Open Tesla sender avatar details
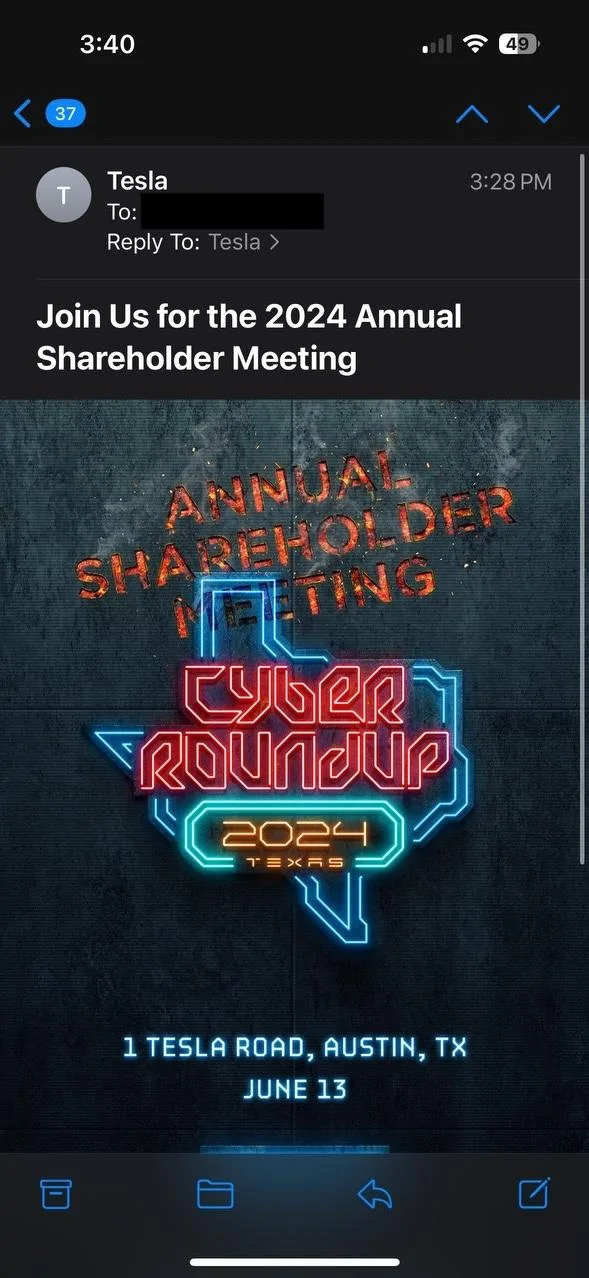 (x=63, y=195)
